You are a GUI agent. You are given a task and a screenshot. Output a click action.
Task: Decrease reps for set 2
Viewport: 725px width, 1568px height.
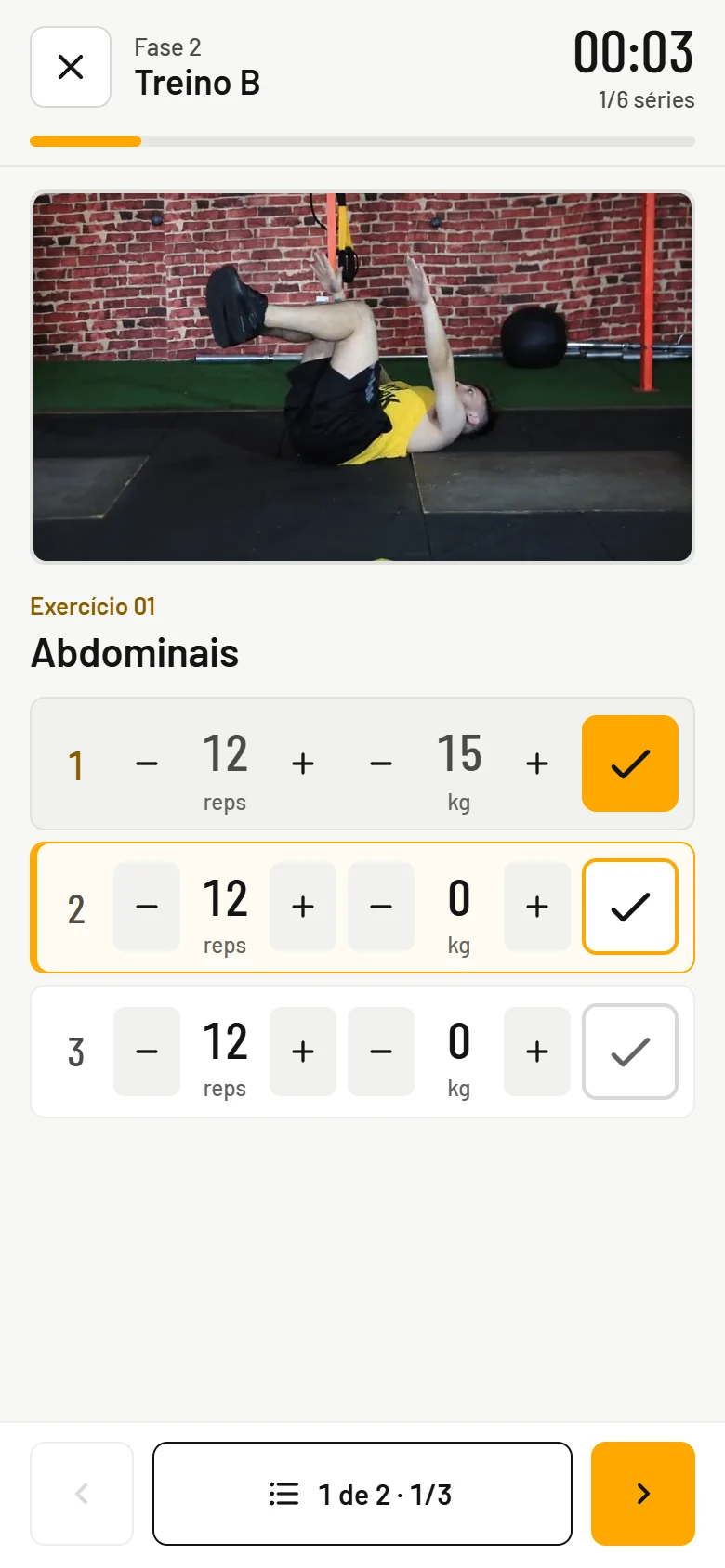(147, 907)
